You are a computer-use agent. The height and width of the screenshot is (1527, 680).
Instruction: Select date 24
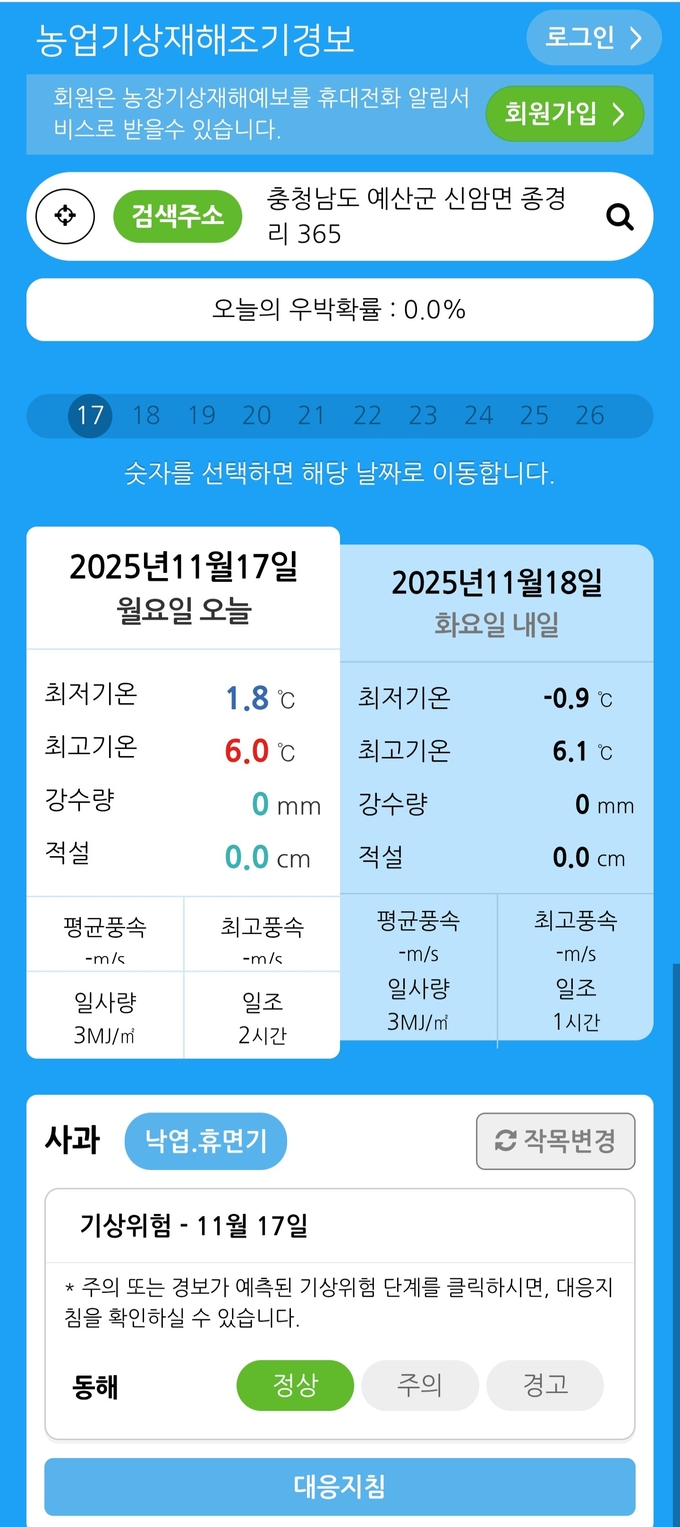(x=478, y=415)
